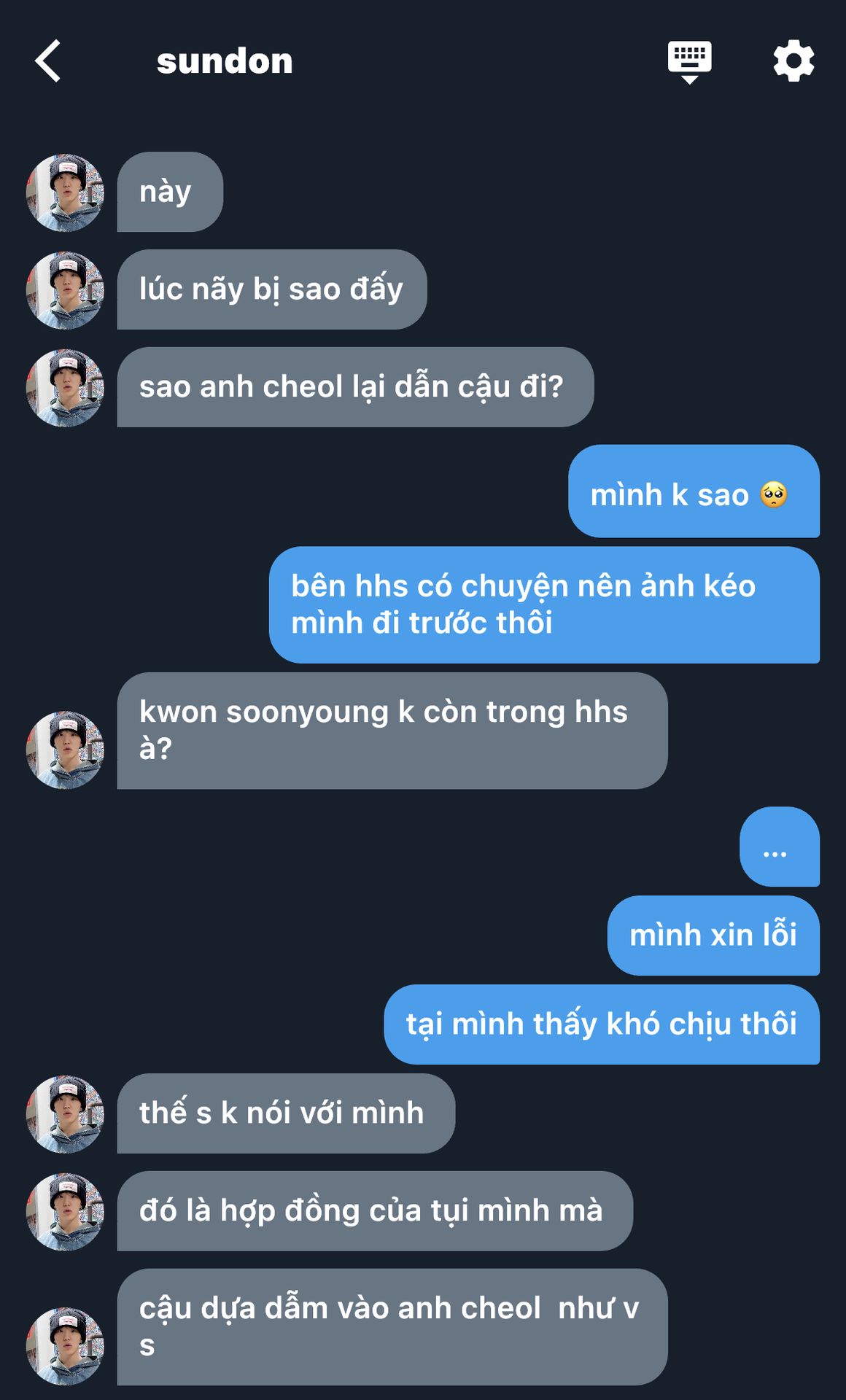Screen dimensions: 846x1400
Task: Go back using the arrow icon
Action: [x=48, y=61]
